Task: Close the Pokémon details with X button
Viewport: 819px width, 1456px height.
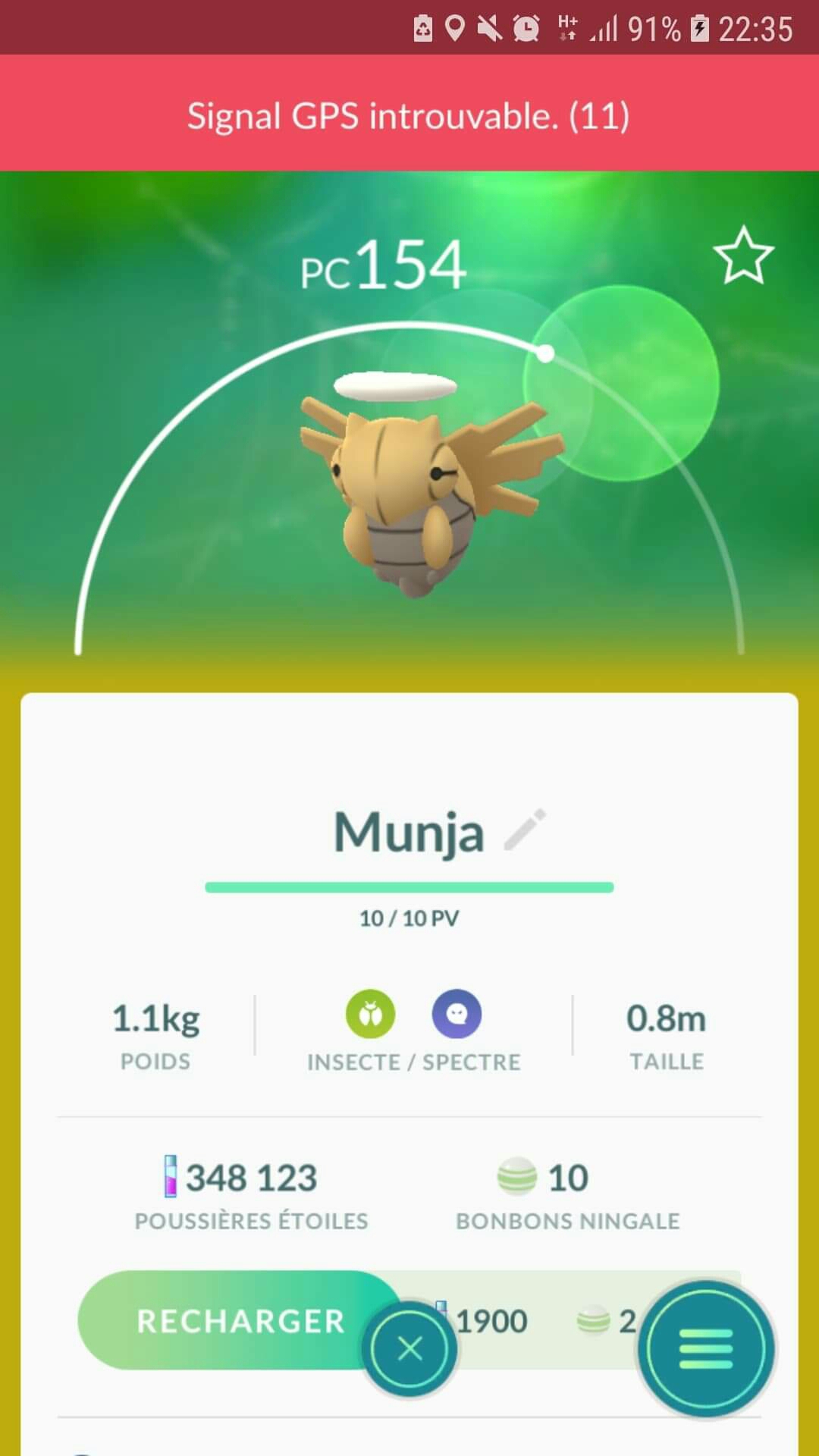Action: [409, 1349]
